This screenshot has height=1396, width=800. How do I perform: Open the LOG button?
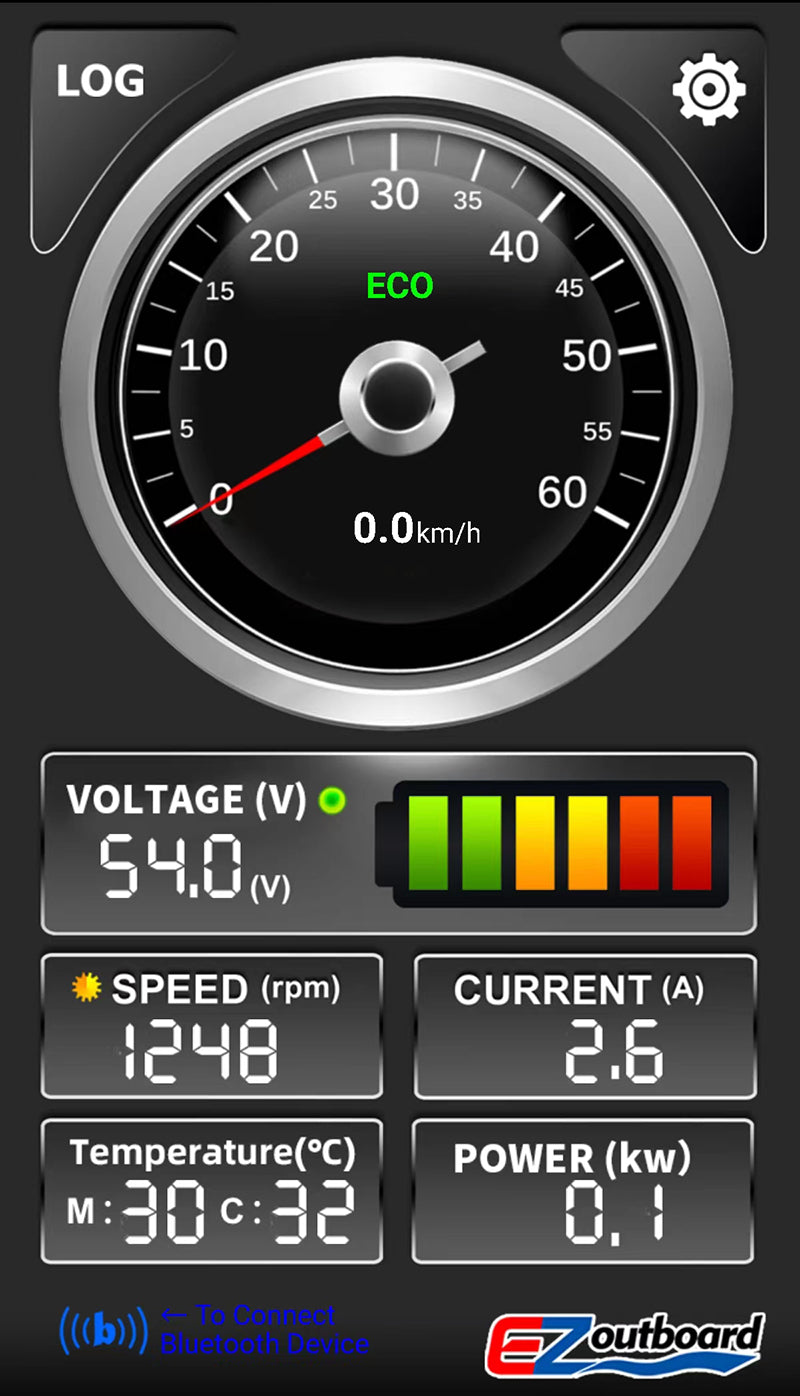(x=100, y=81)
